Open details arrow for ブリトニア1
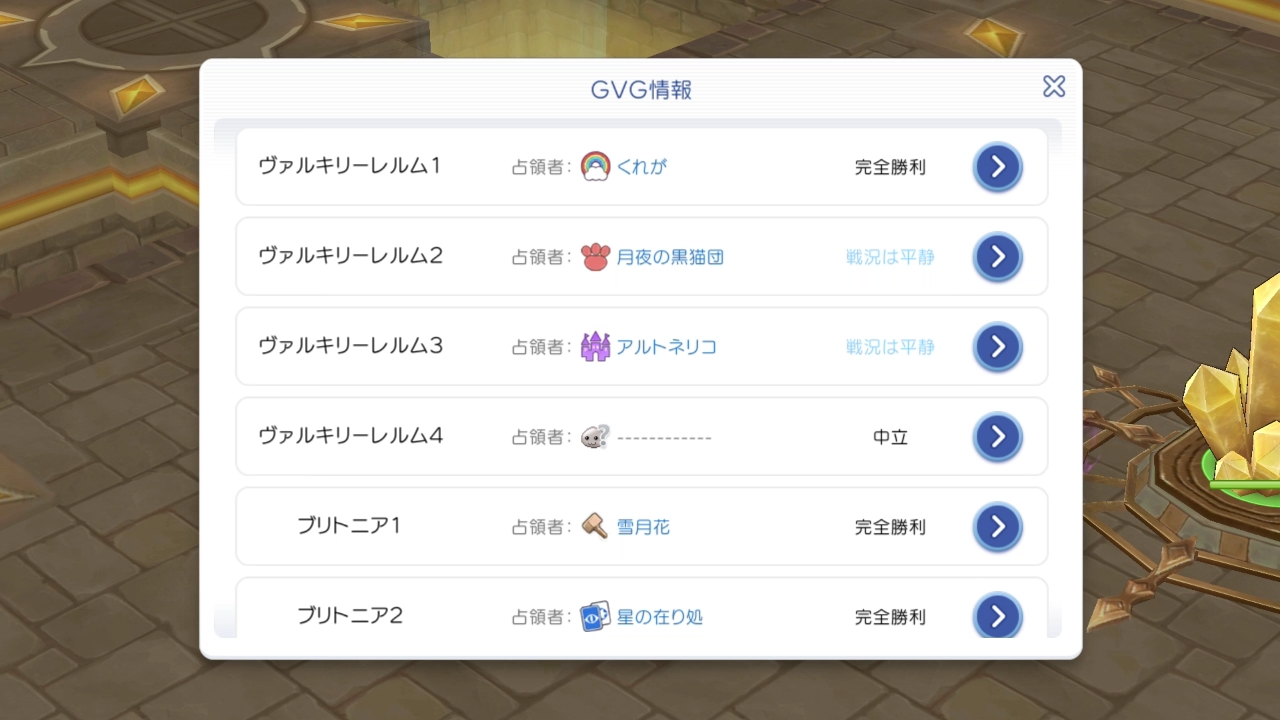This screenshot has width=1280, height=720. tap(997, 527)
